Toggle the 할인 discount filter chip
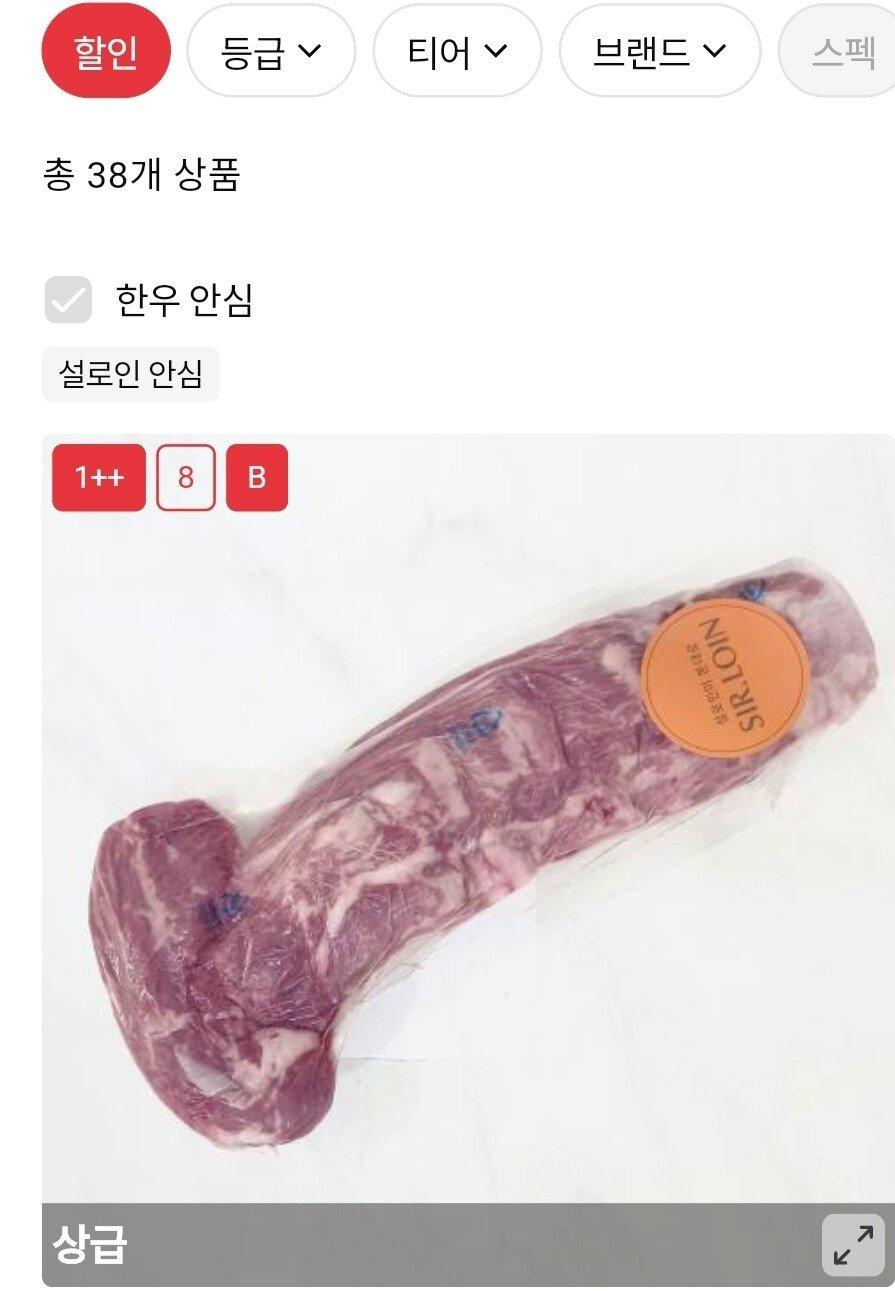 (106, 52)
